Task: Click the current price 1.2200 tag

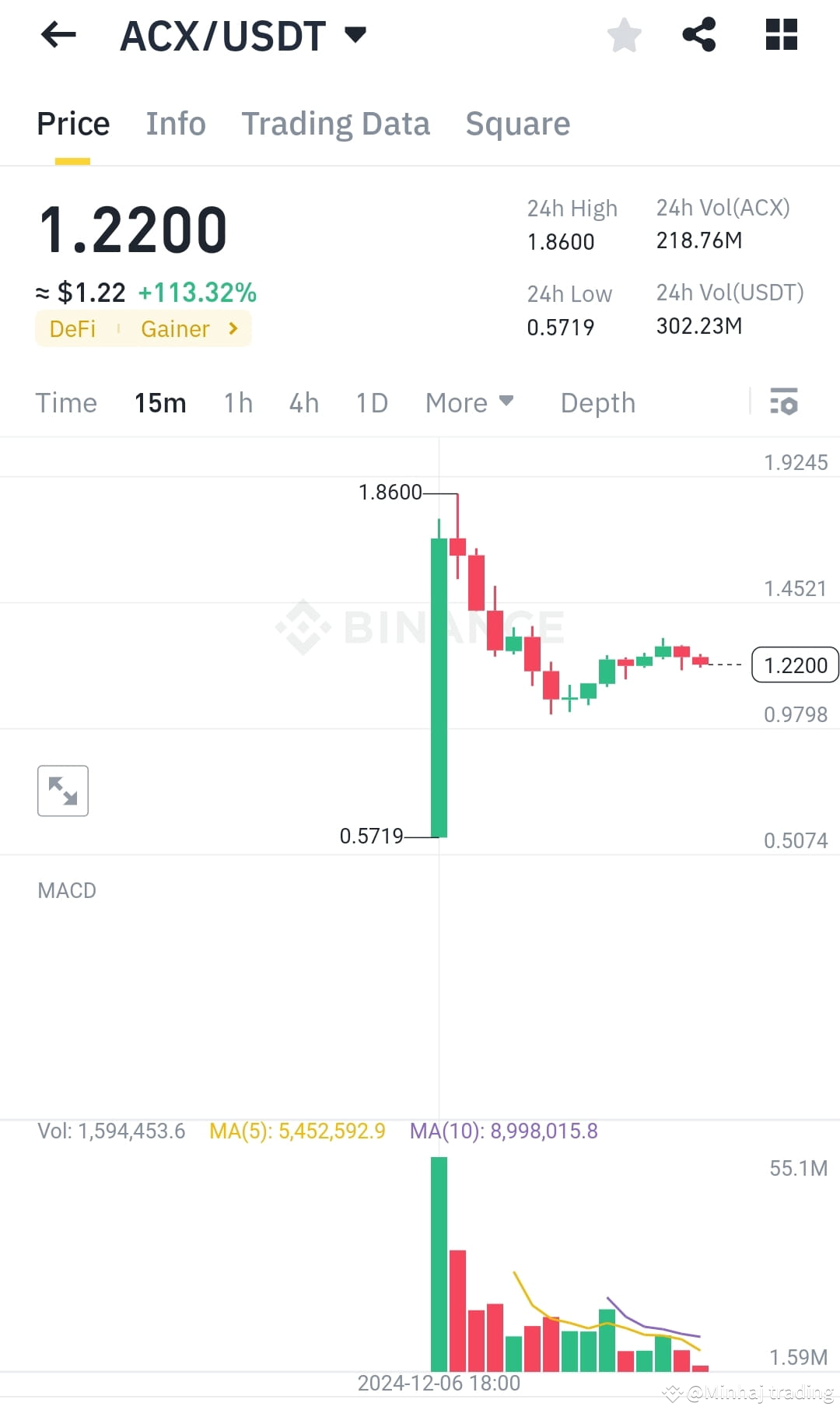Action: coord(794,665)
